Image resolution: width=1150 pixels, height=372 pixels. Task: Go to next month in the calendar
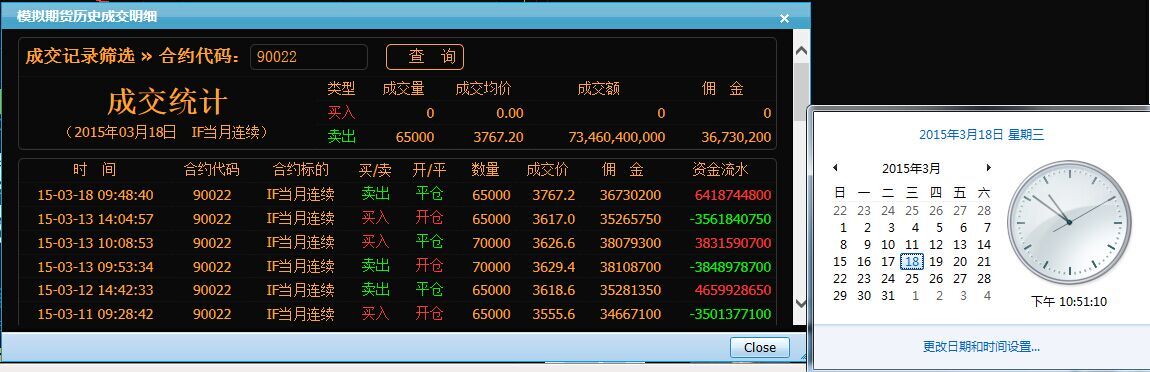pyautogui.click(x=989, y=168)
